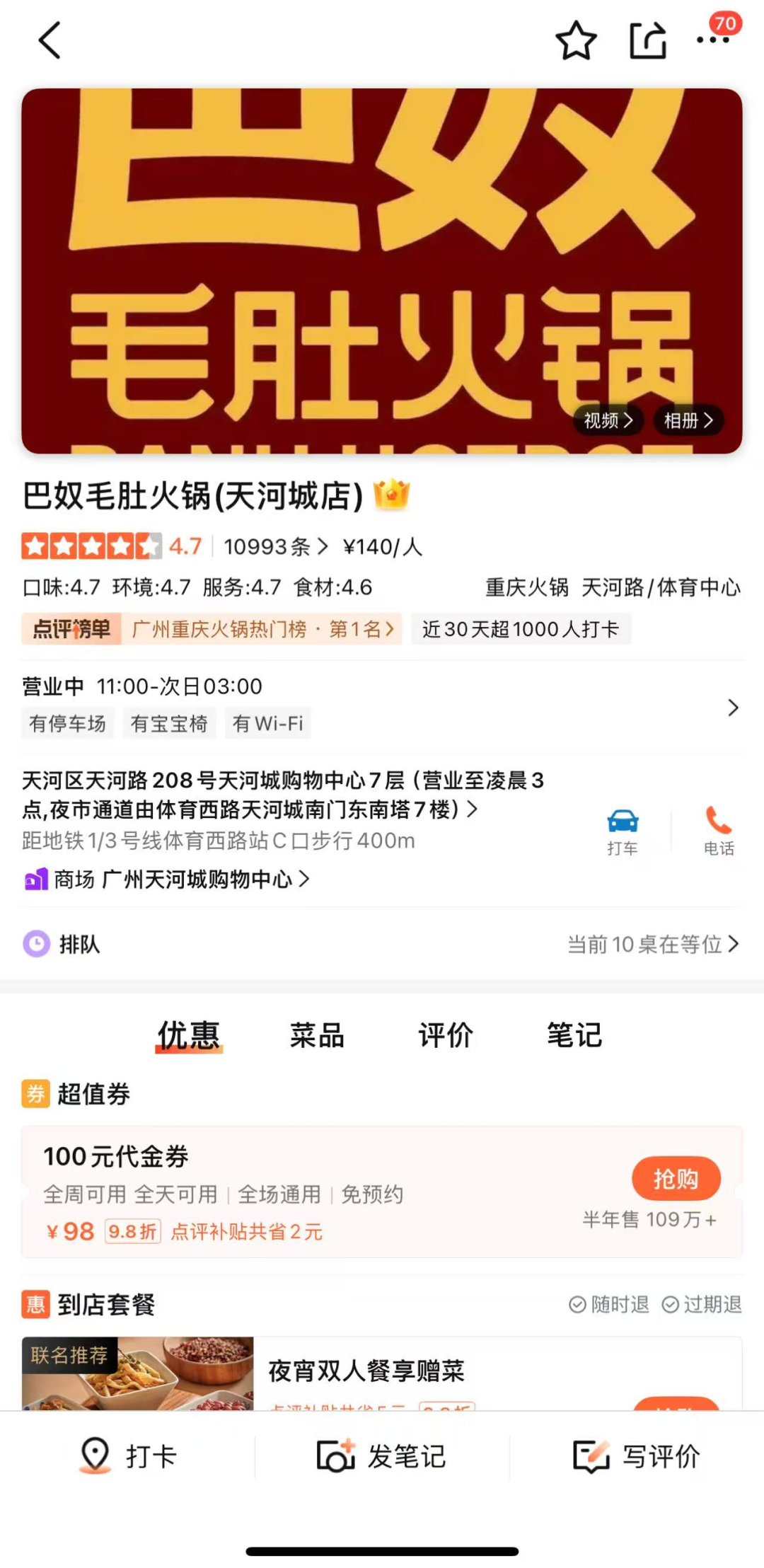
Task: Open the 相册 photo album
Action: pyautogui.click(x=688, y=420)
